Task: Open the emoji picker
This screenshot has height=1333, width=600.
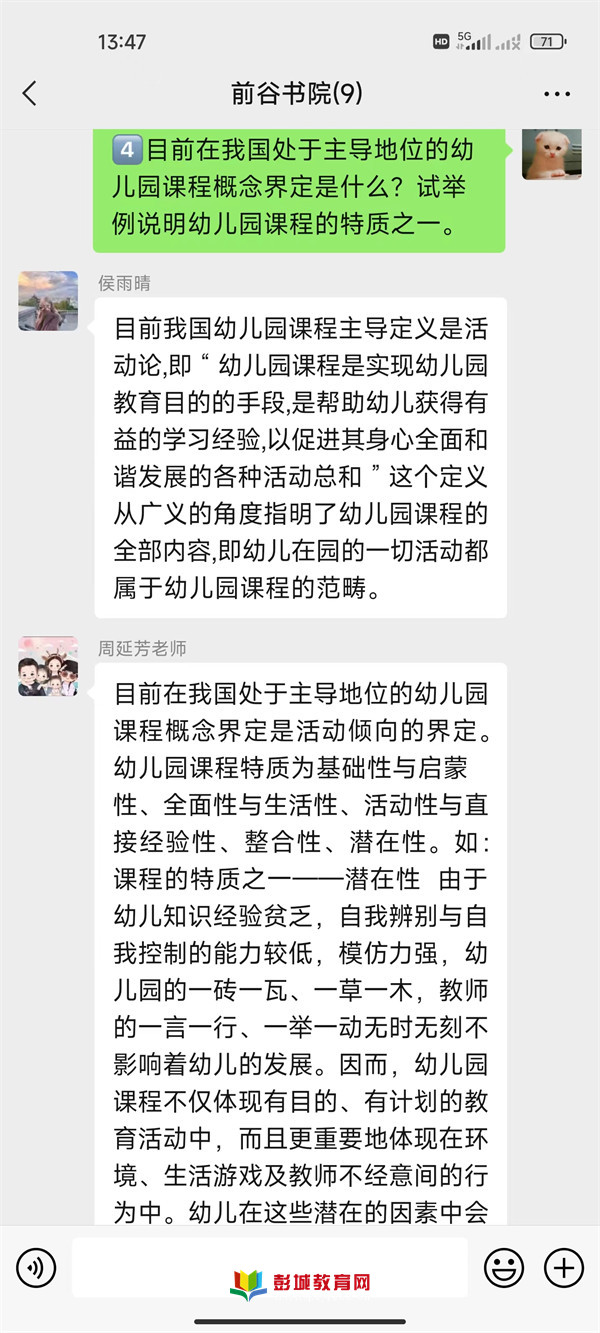Action: tap(504, 1268)
